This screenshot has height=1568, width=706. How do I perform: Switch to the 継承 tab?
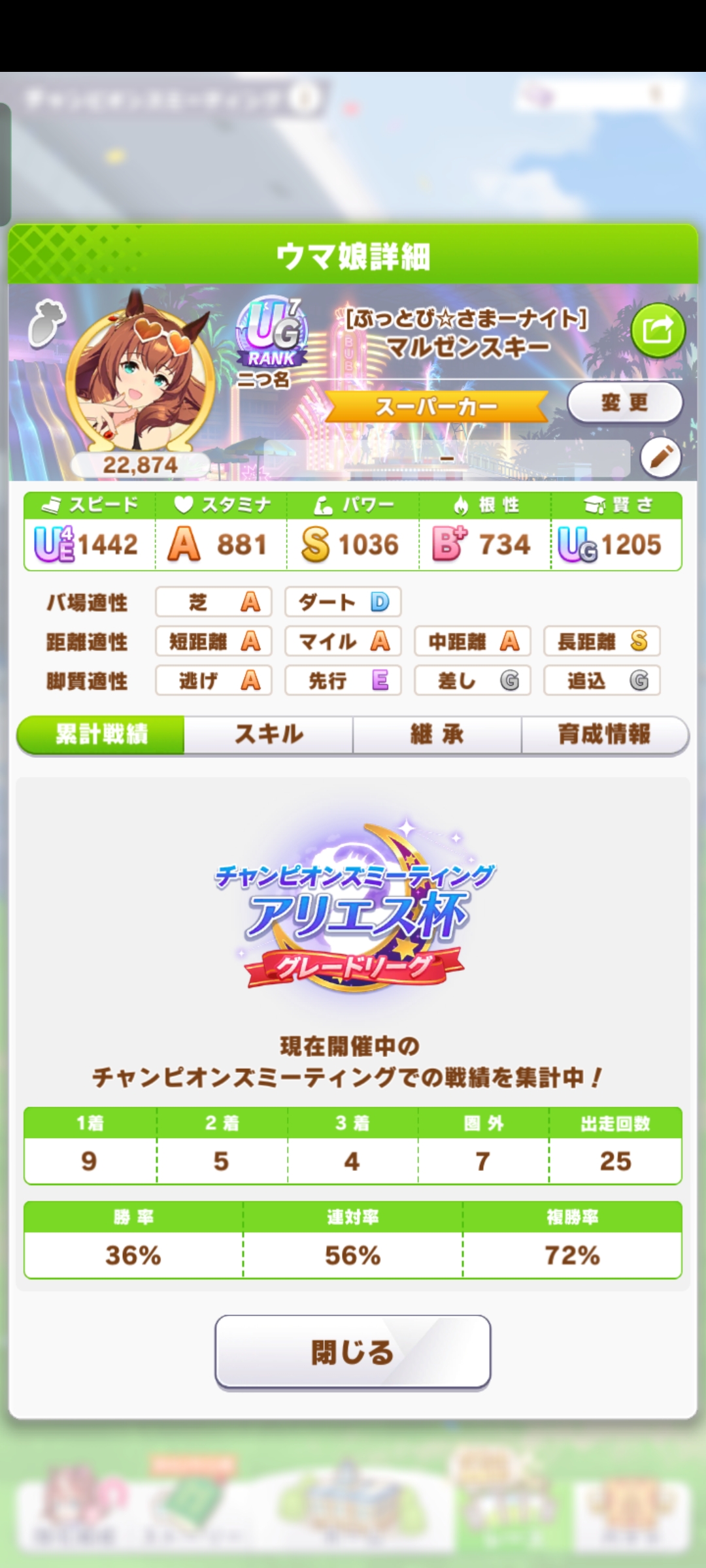437,734
